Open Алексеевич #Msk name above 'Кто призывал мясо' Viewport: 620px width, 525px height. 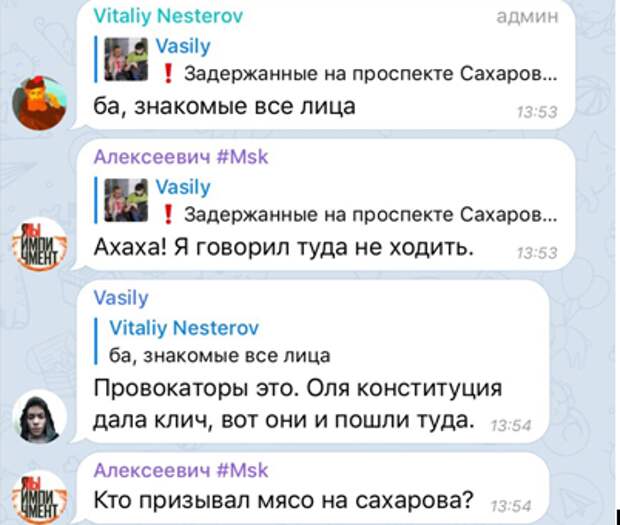point(180,469)
